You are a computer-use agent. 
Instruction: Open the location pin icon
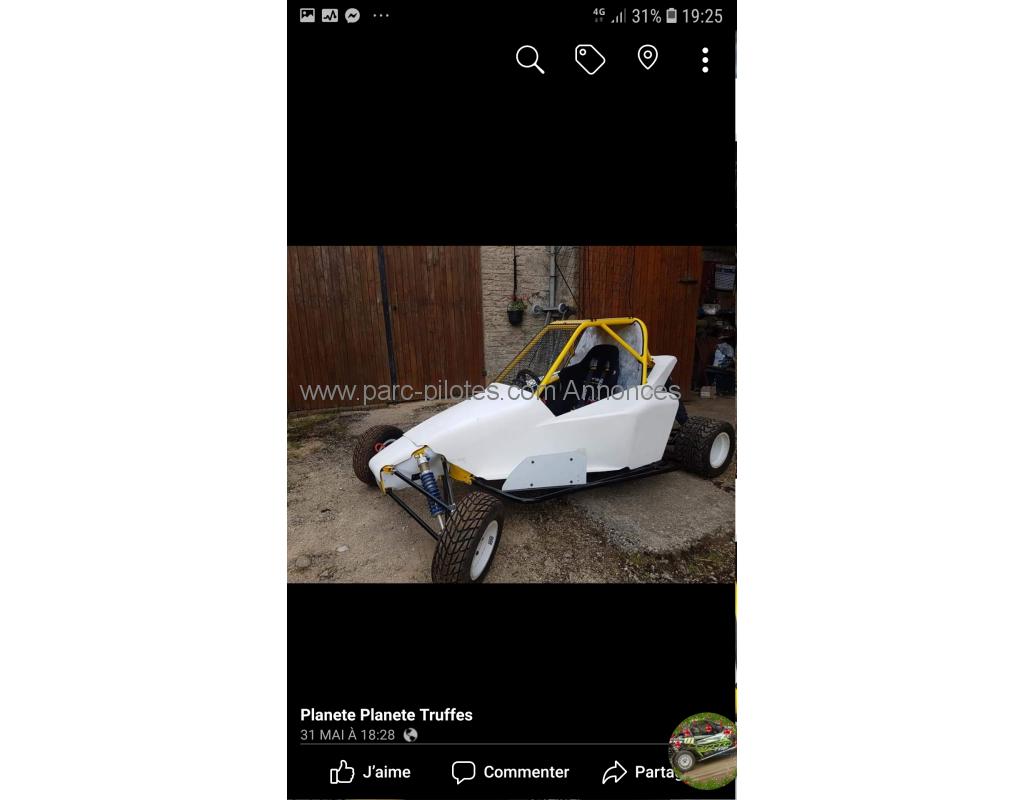648,58
